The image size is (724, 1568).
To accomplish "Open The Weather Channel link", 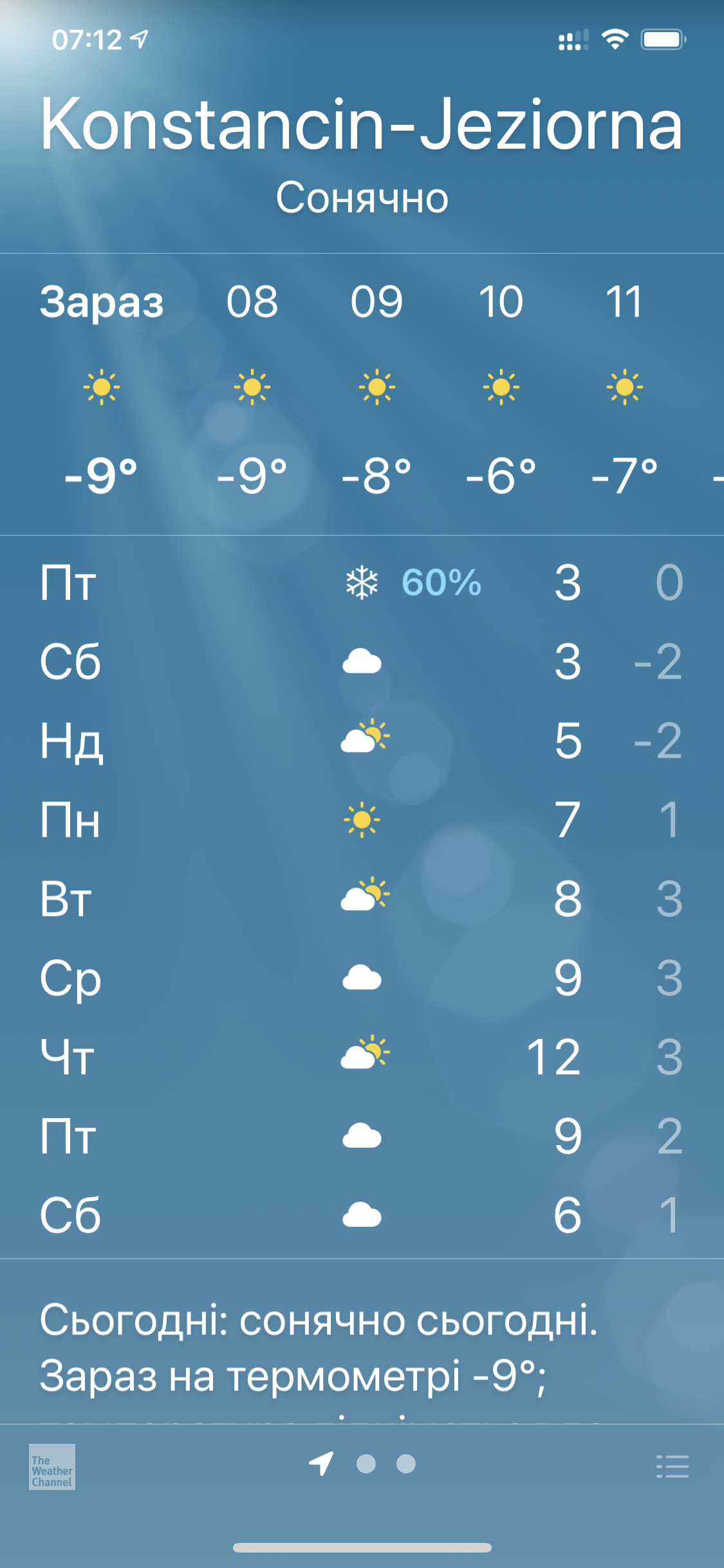I will coord(52,1467).
